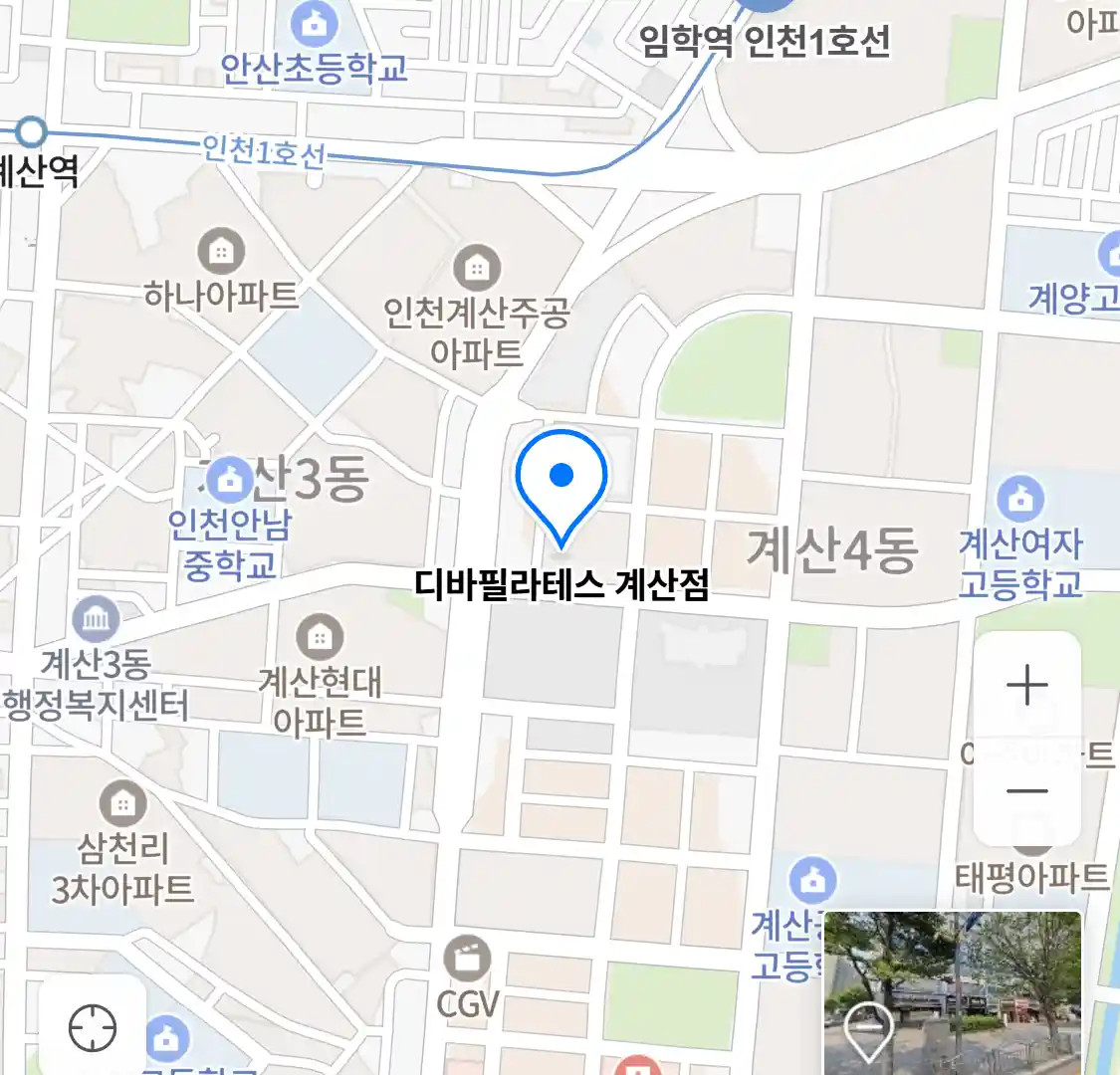1120x1075 pixels.
Task: Open the street view thumbnail
Action: (952, 992)
